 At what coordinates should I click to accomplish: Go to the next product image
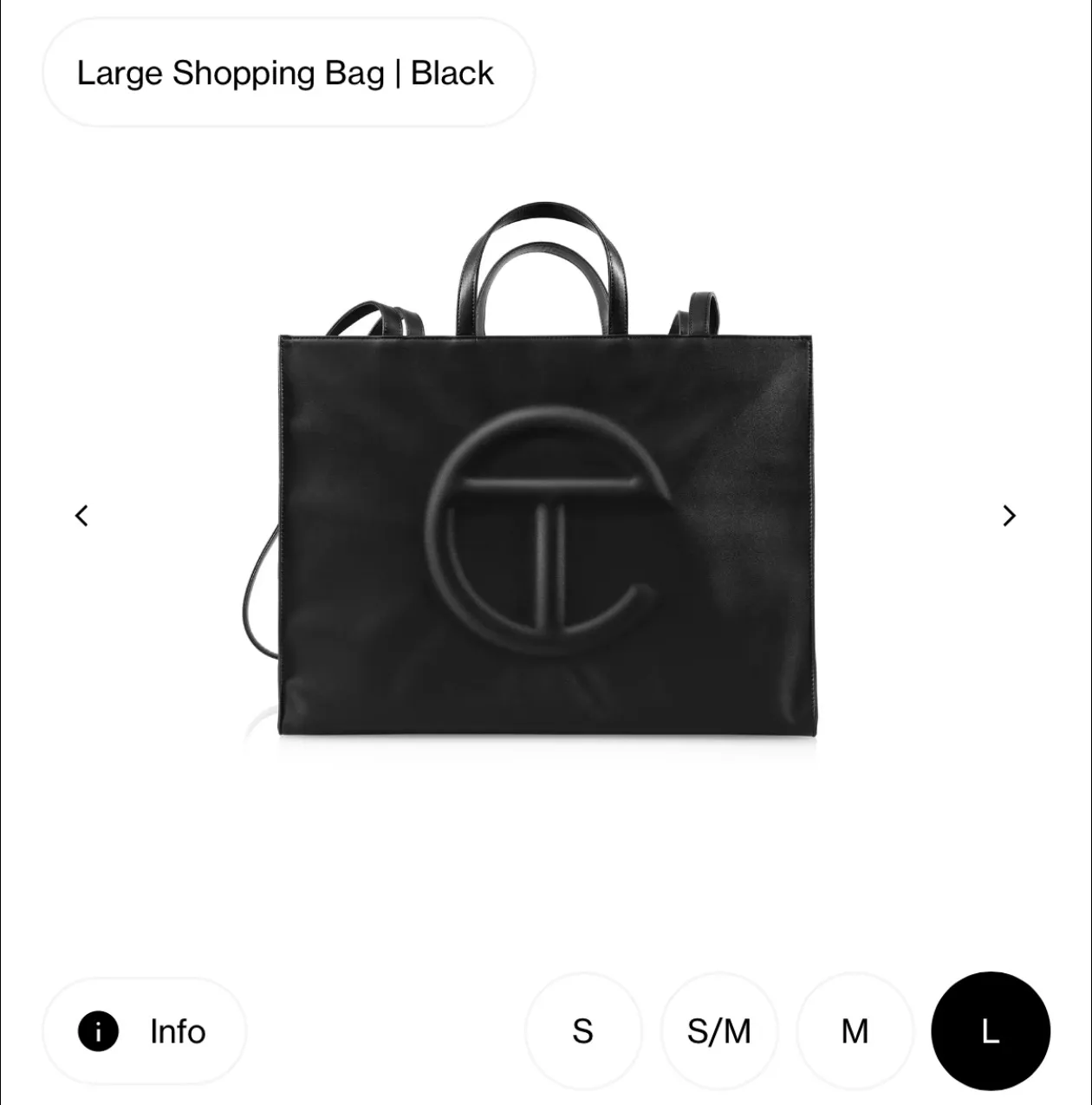coord(1009,516)
